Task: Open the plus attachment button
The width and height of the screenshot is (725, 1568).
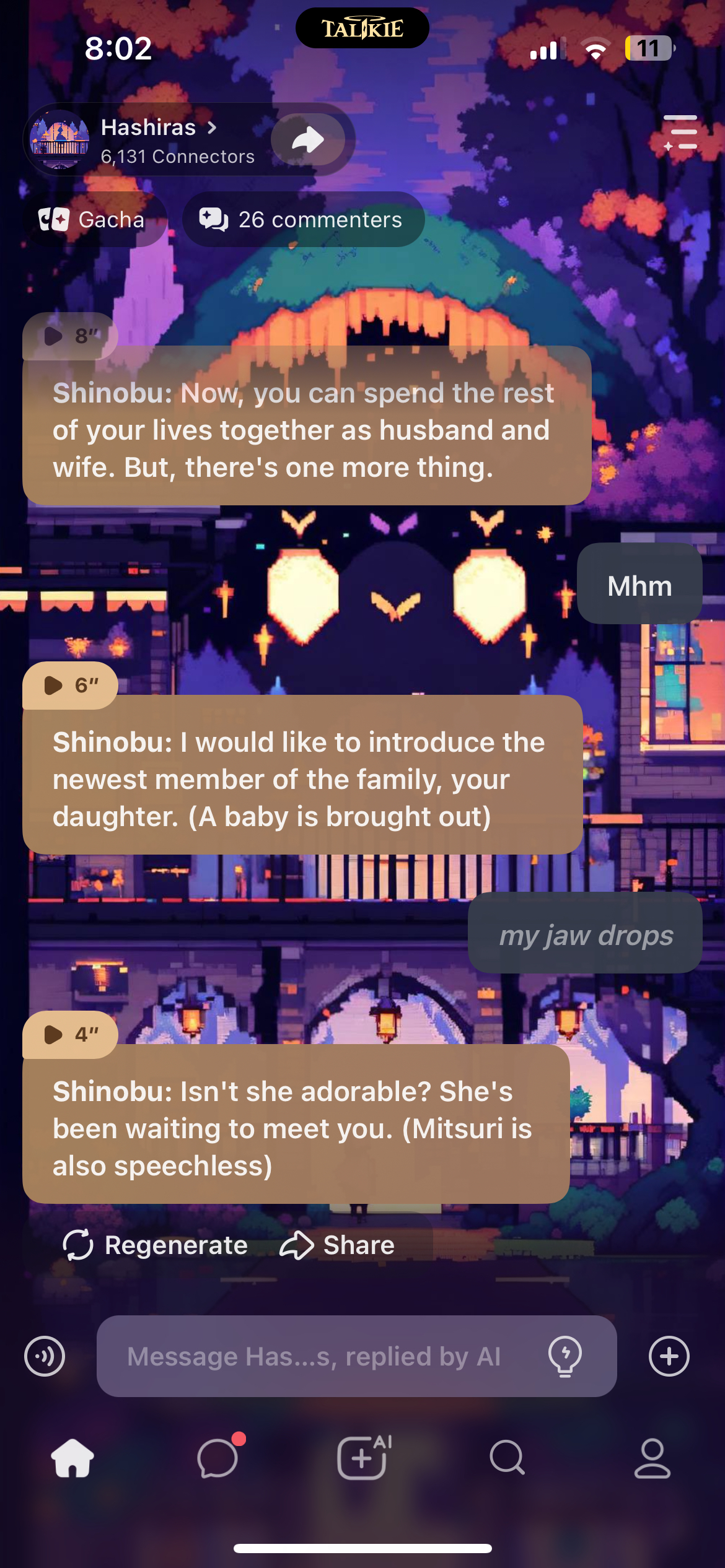Action: pyautogui.click(x=669, y=1356)
